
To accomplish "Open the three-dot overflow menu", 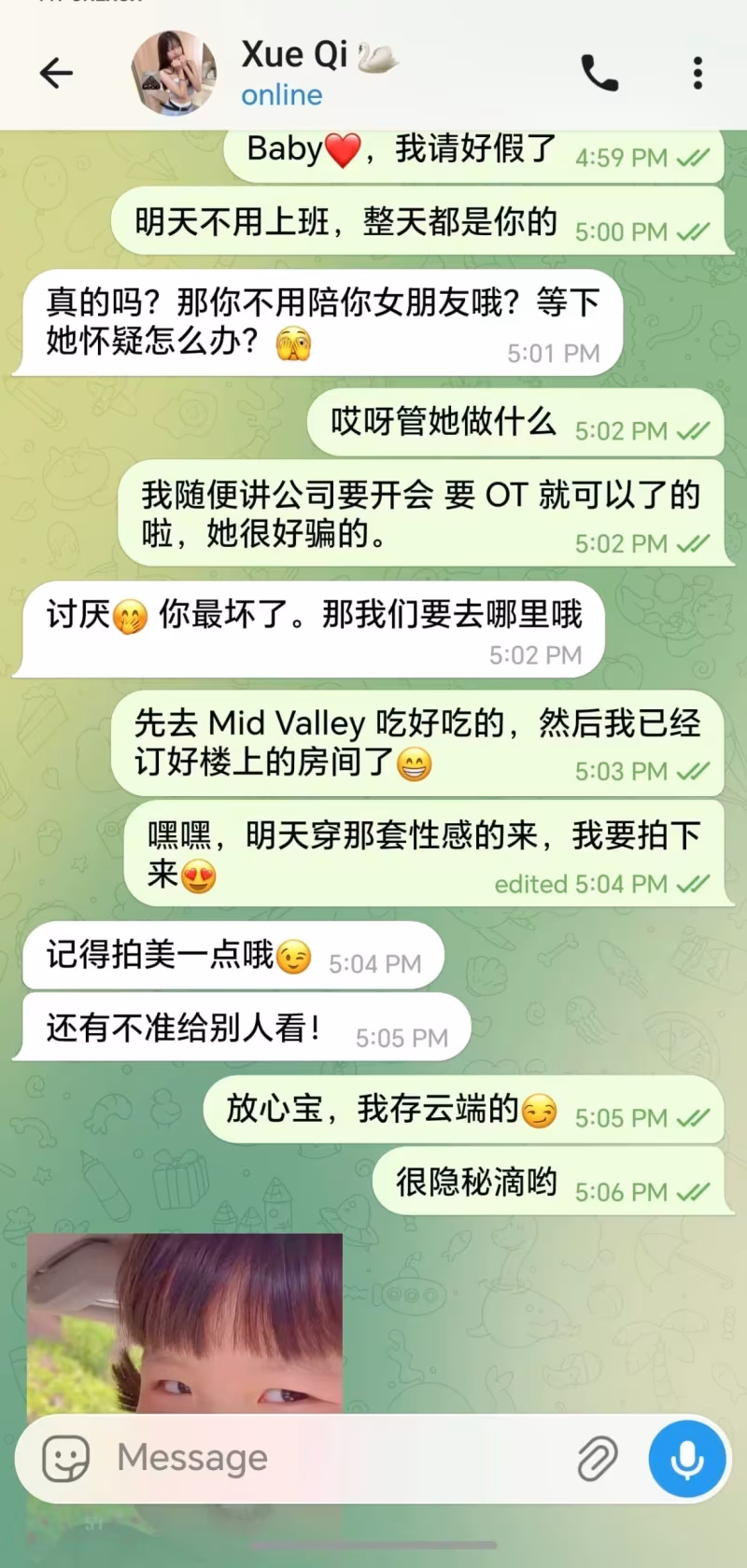I will click(x=698, y=73).
